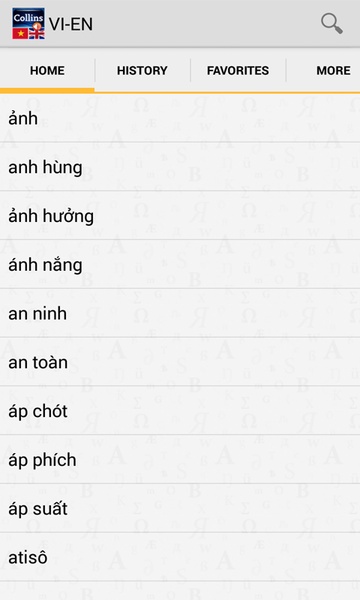360x600 pixels.
Task: Open the search magnifier icon
Action: coord(331,24)
